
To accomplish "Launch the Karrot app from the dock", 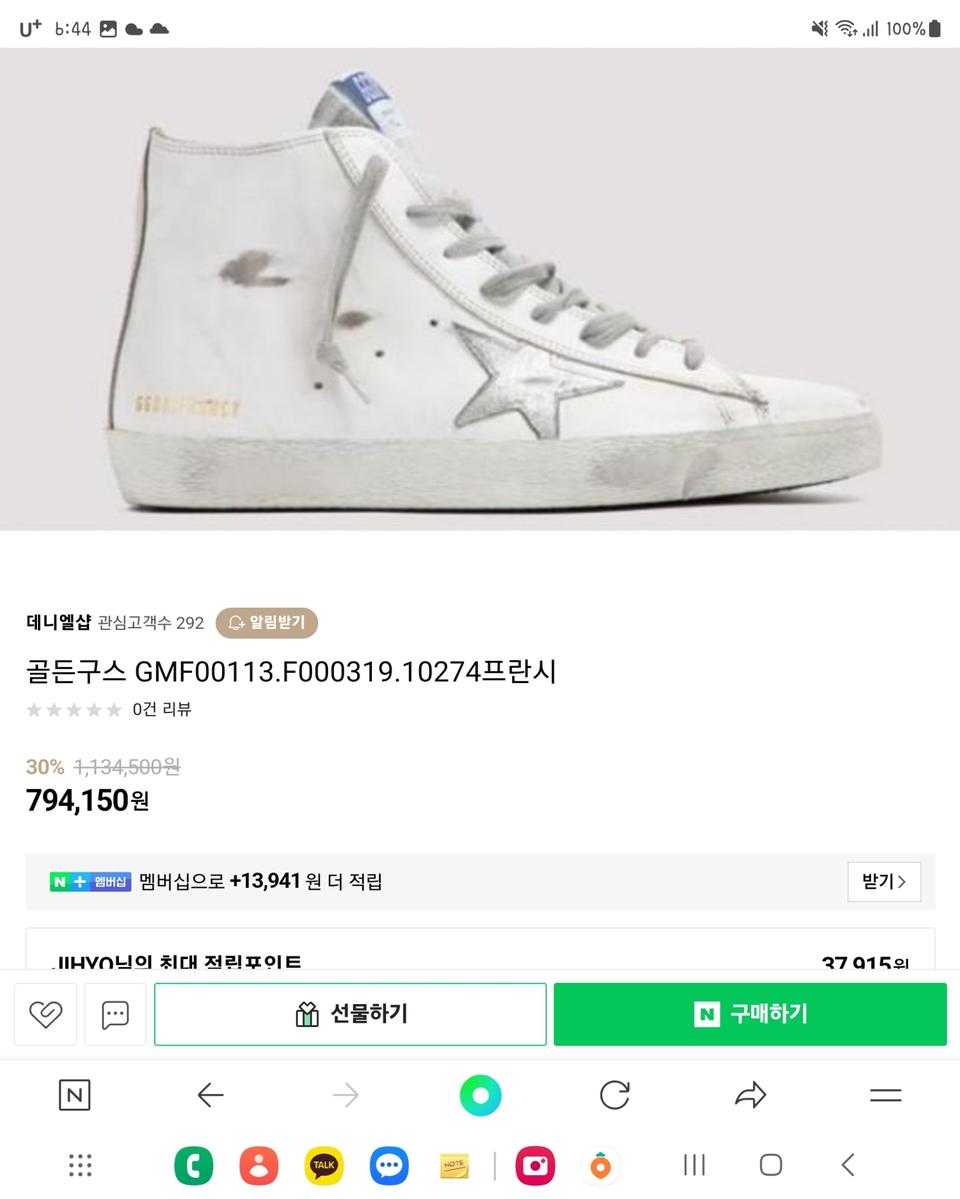I will (x=599, y=1164).
